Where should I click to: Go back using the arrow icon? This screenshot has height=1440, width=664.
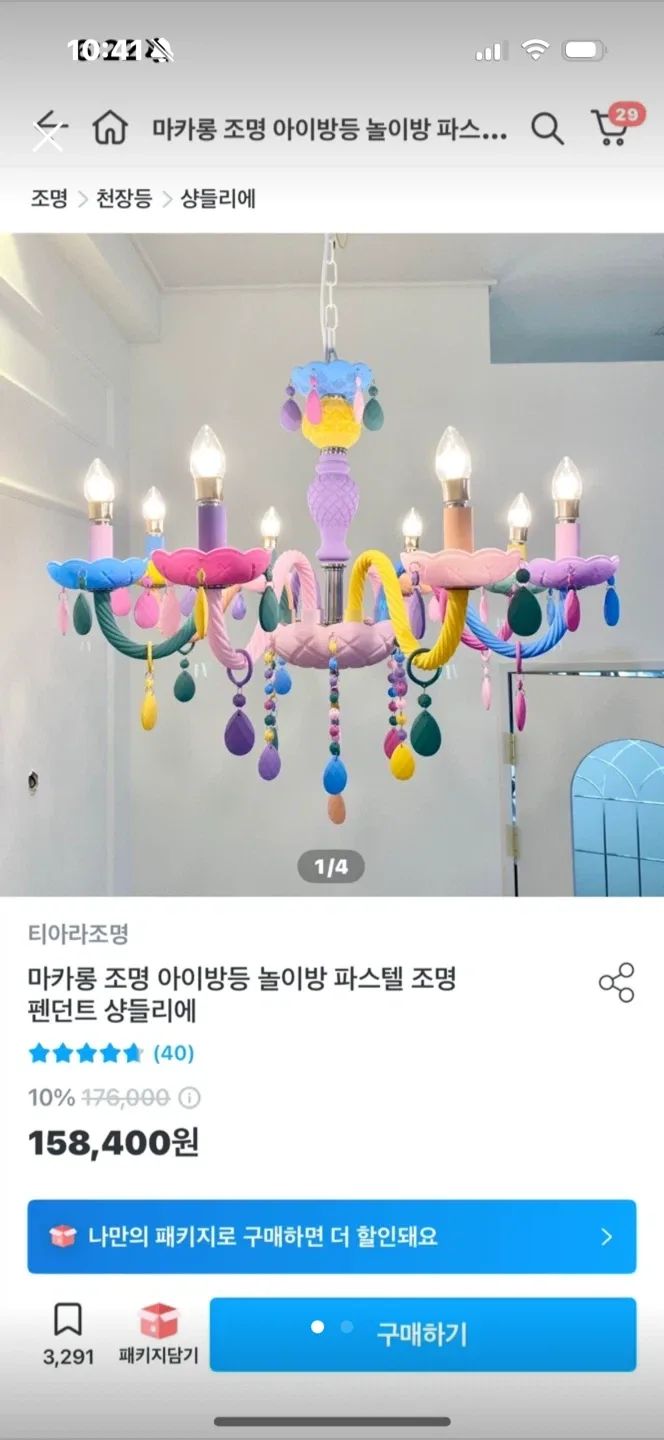click(49, 130)
